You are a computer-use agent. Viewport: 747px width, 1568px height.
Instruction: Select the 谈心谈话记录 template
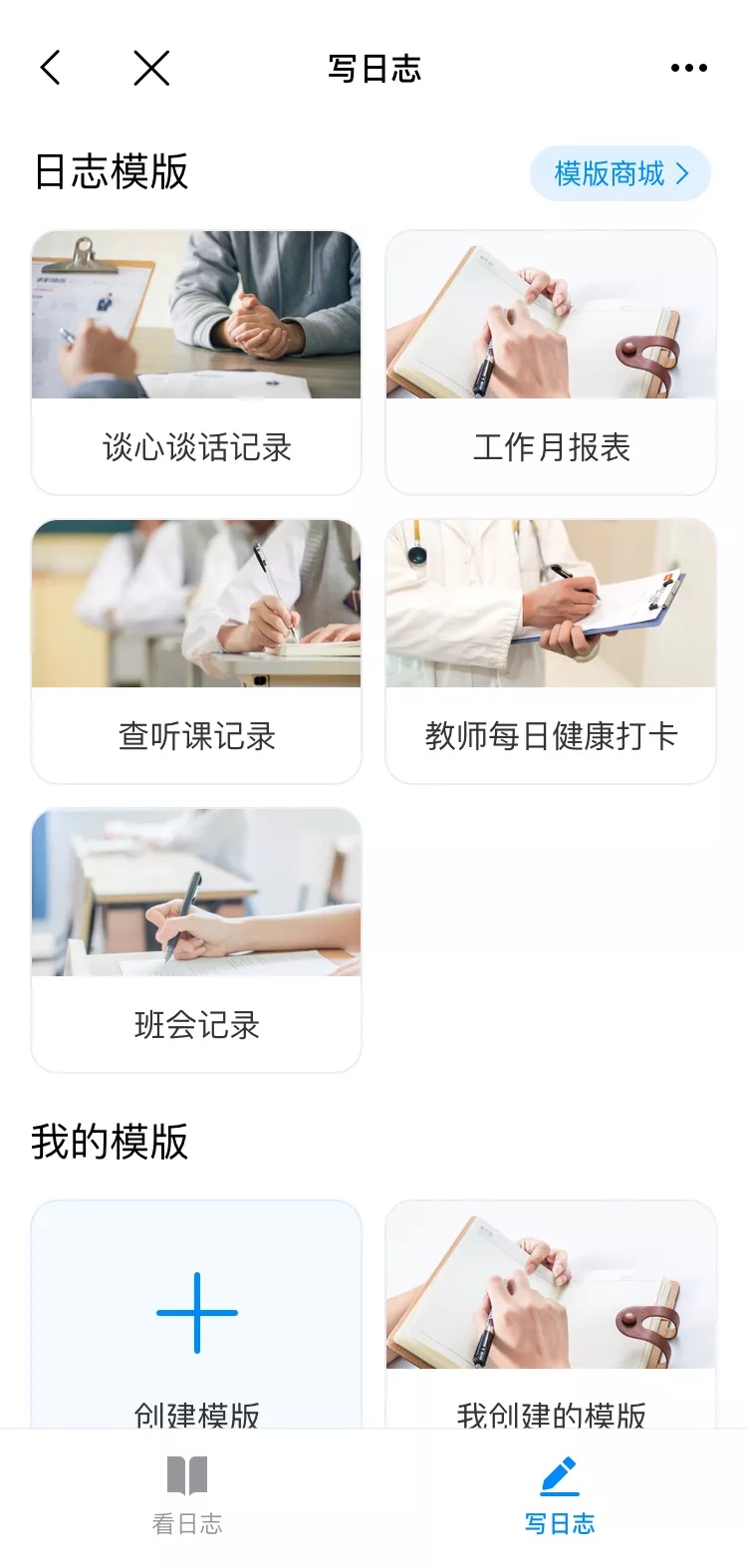pyautogui.click(x=196, y=363)
